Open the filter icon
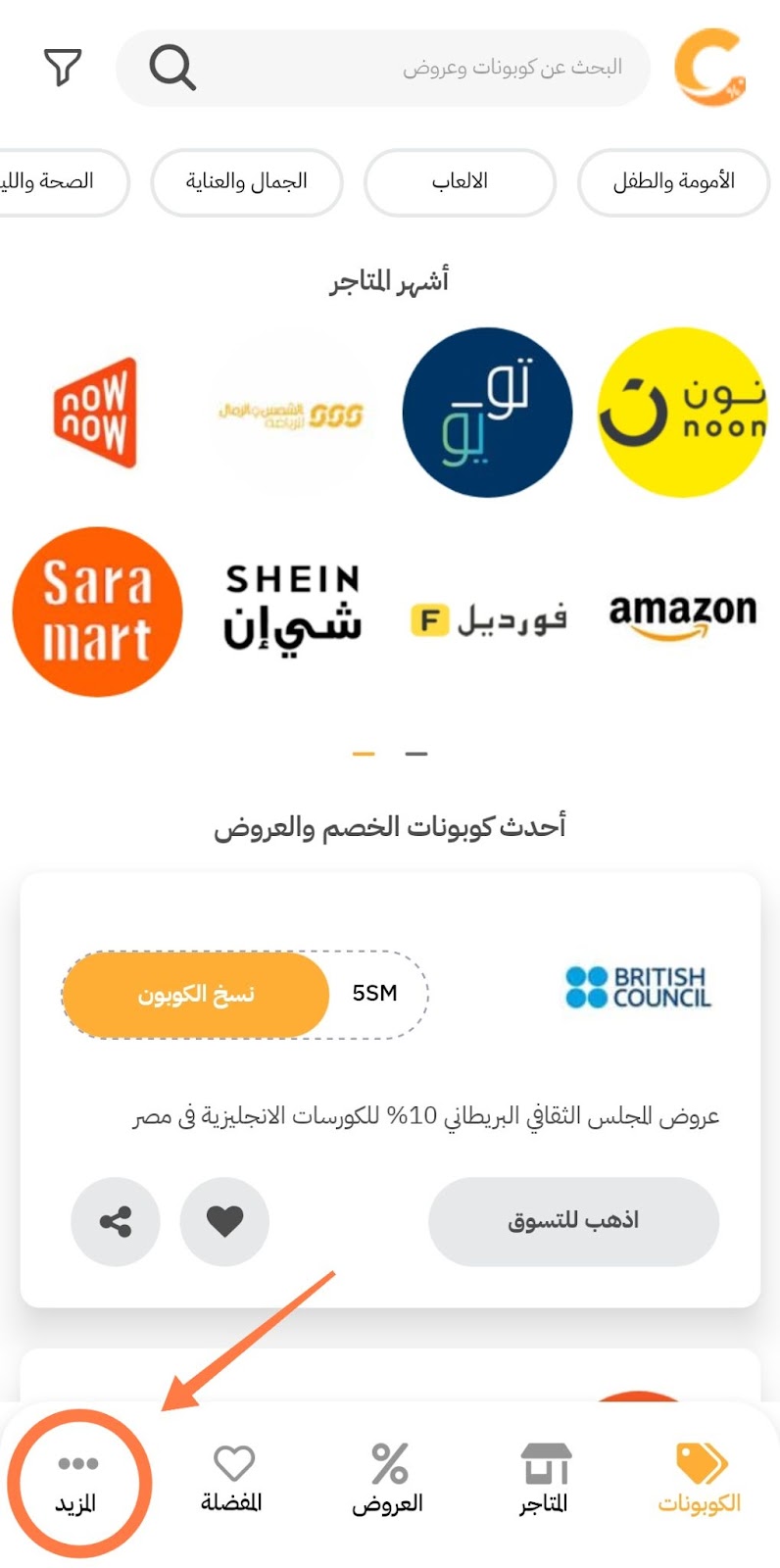 [x=63, y=68]
